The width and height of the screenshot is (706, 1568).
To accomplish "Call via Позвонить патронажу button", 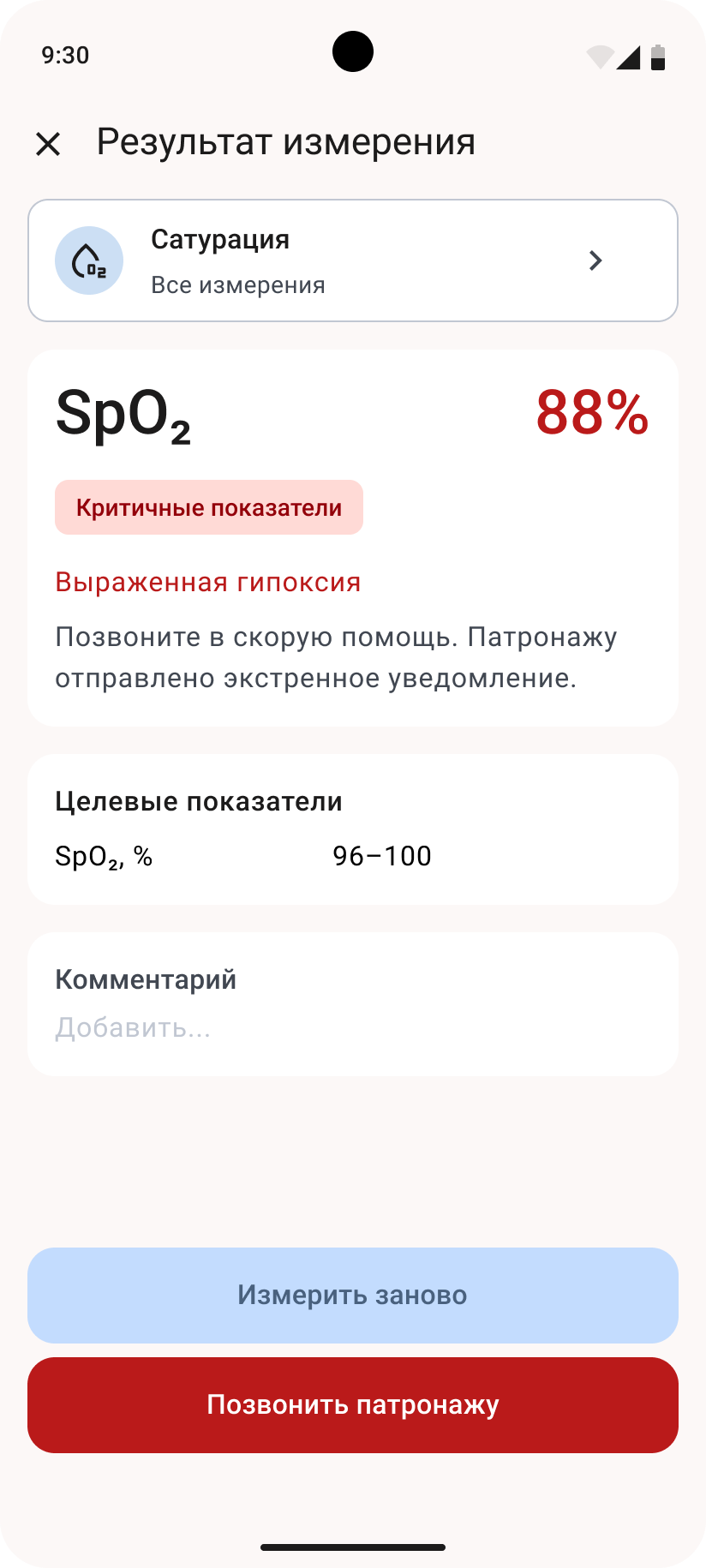I will point(352,1404).
